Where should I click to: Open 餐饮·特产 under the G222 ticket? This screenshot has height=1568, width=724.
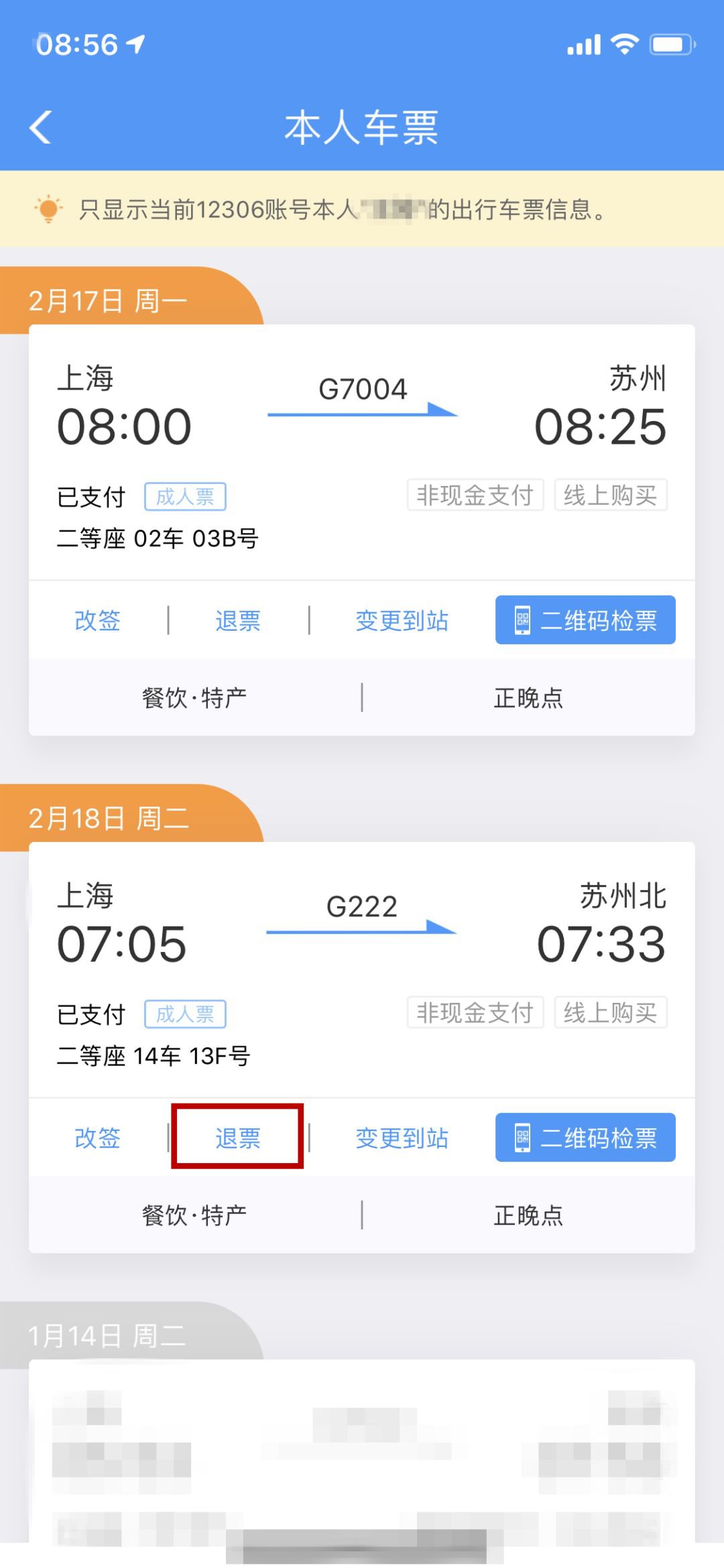(194, 1215)
